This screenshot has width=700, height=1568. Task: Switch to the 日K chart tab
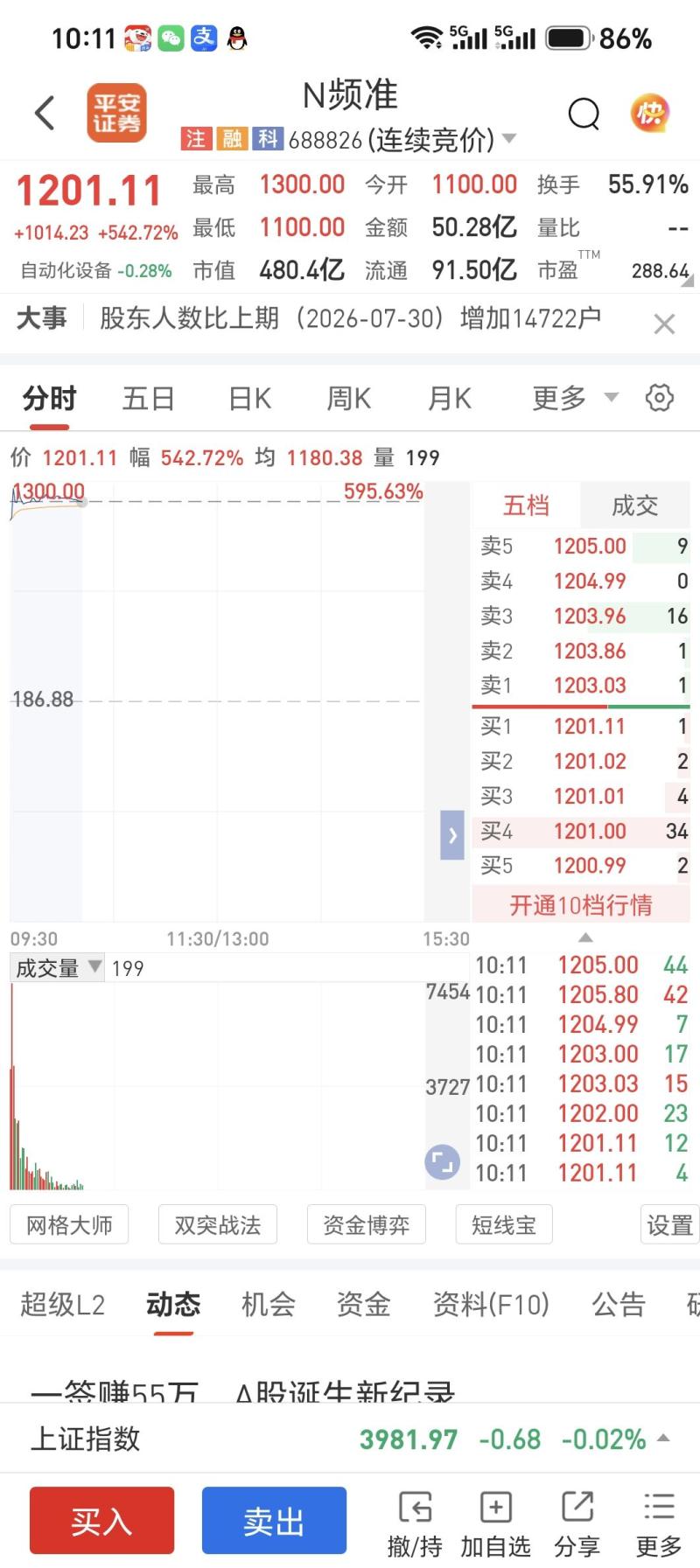pos(250,399)
